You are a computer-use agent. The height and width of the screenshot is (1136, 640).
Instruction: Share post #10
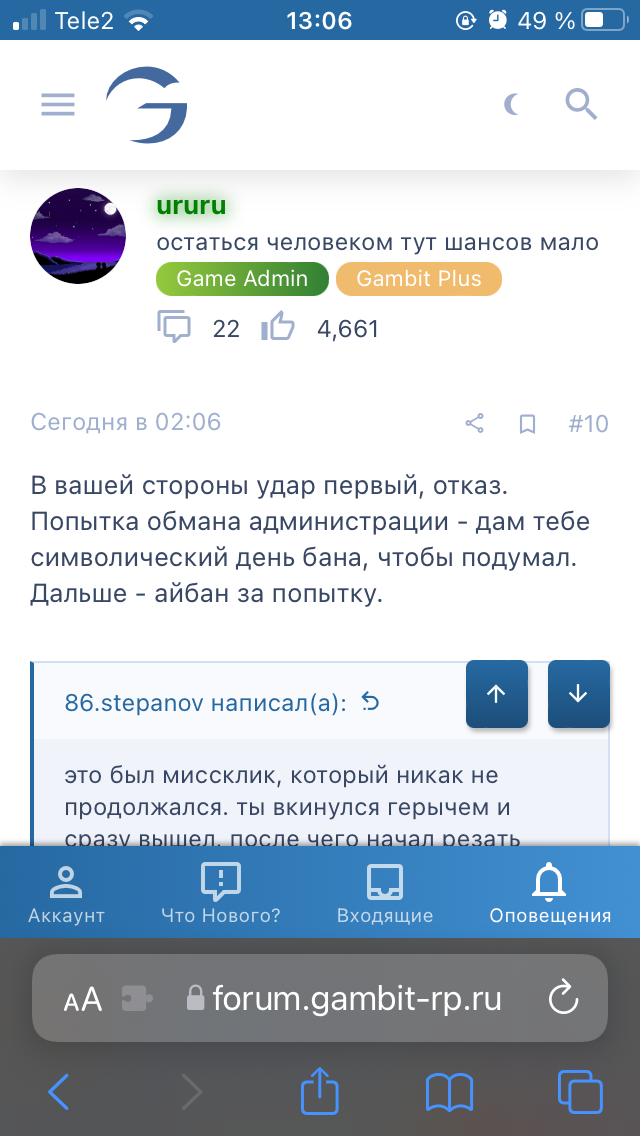pyautogui.click(x=475, y=423)
